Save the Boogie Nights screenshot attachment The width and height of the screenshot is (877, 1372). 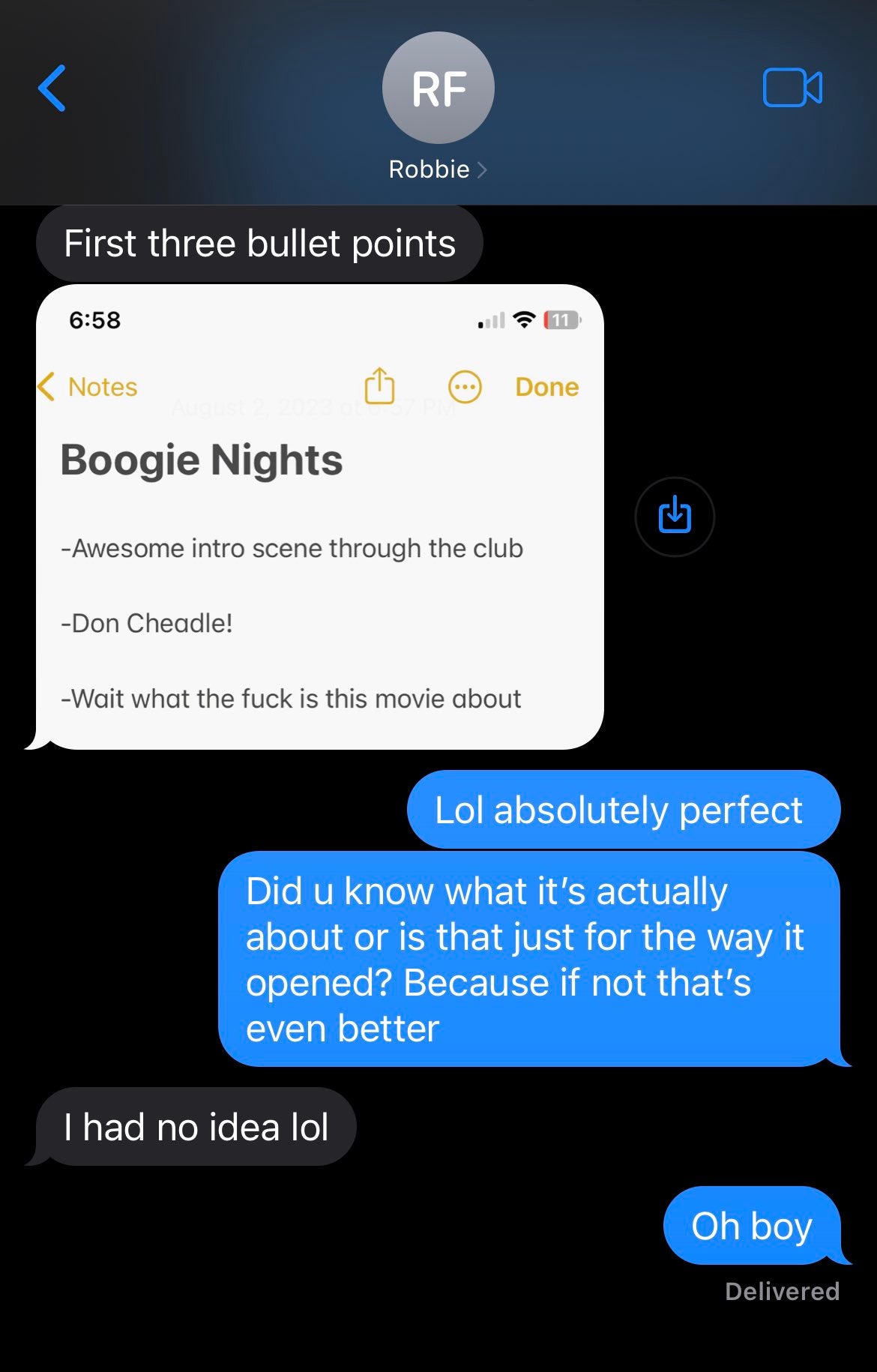[x=674, y=517]
